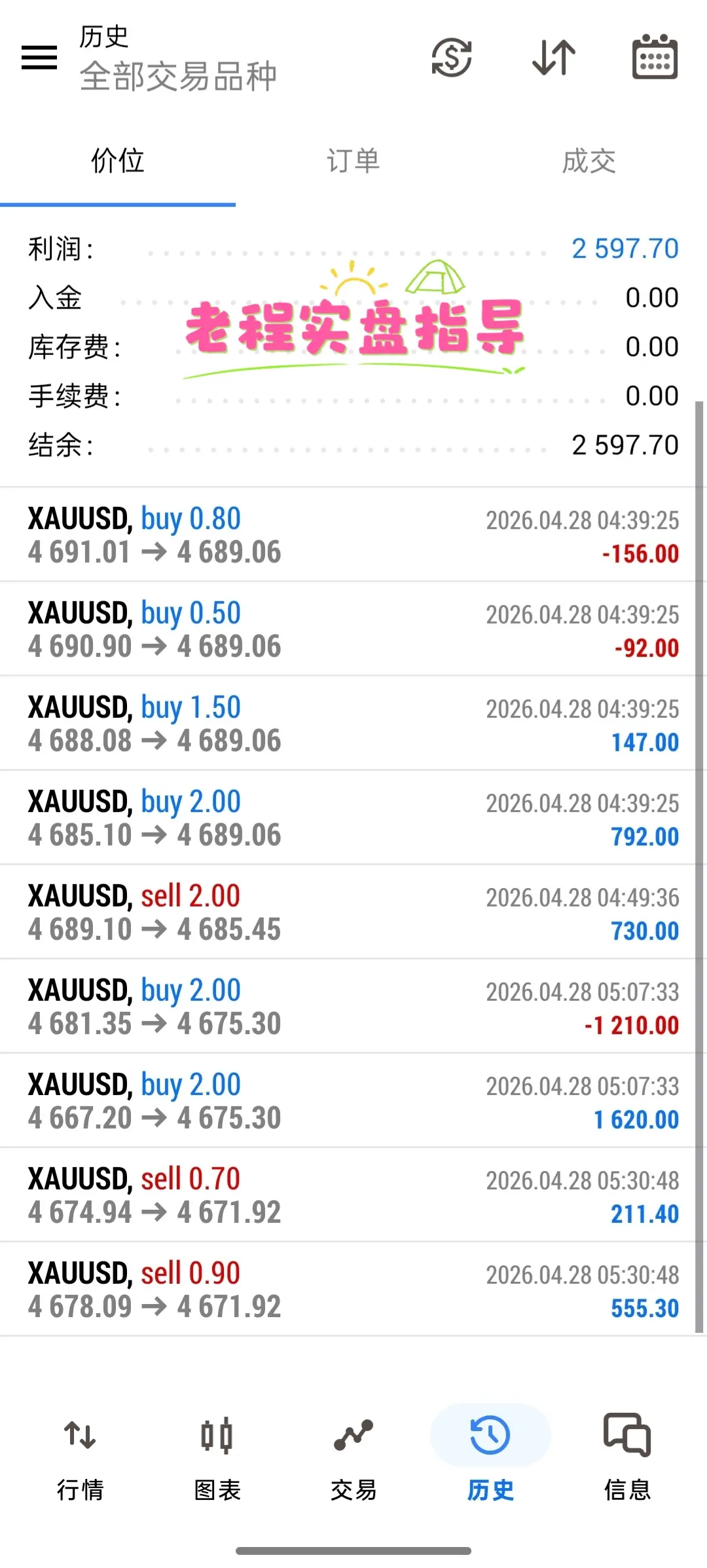Open the sell 0.70 trade at 4 674.94
Image resolution: width=707 pixels, height=1568 pixels.
tap(353, 1195)
